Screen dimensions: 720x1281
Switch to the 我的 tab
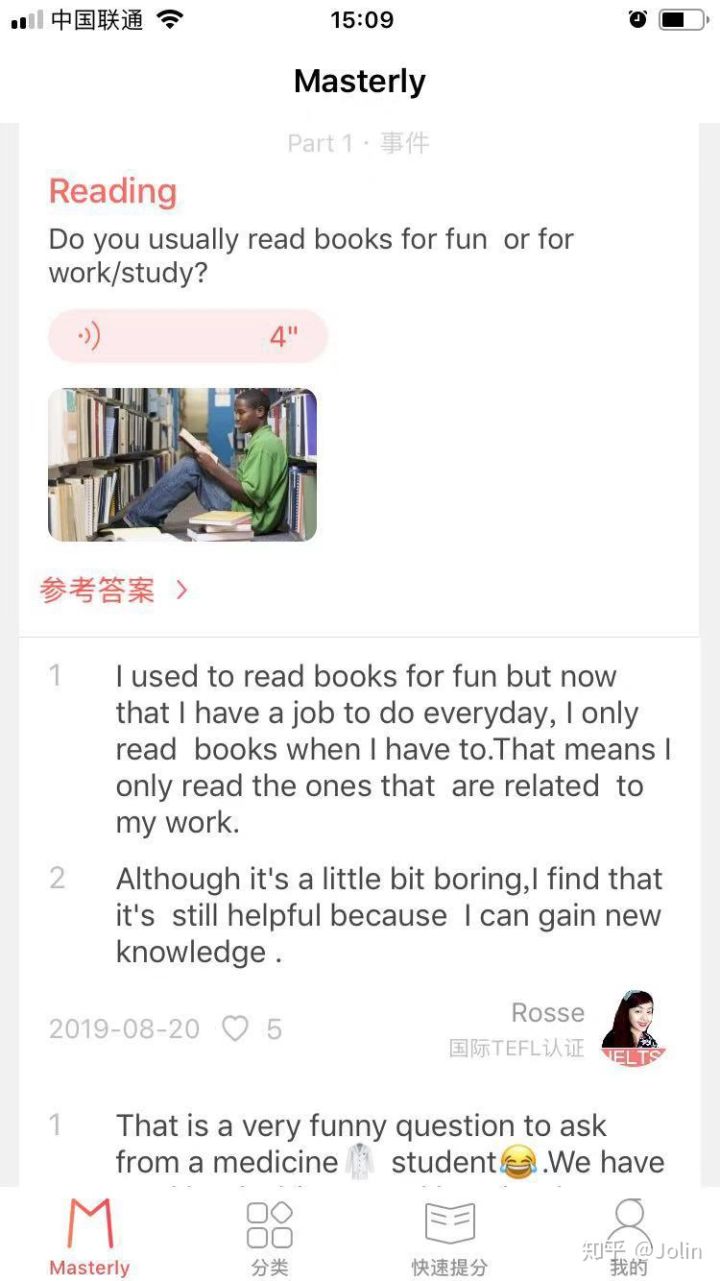click(629, 1237)
